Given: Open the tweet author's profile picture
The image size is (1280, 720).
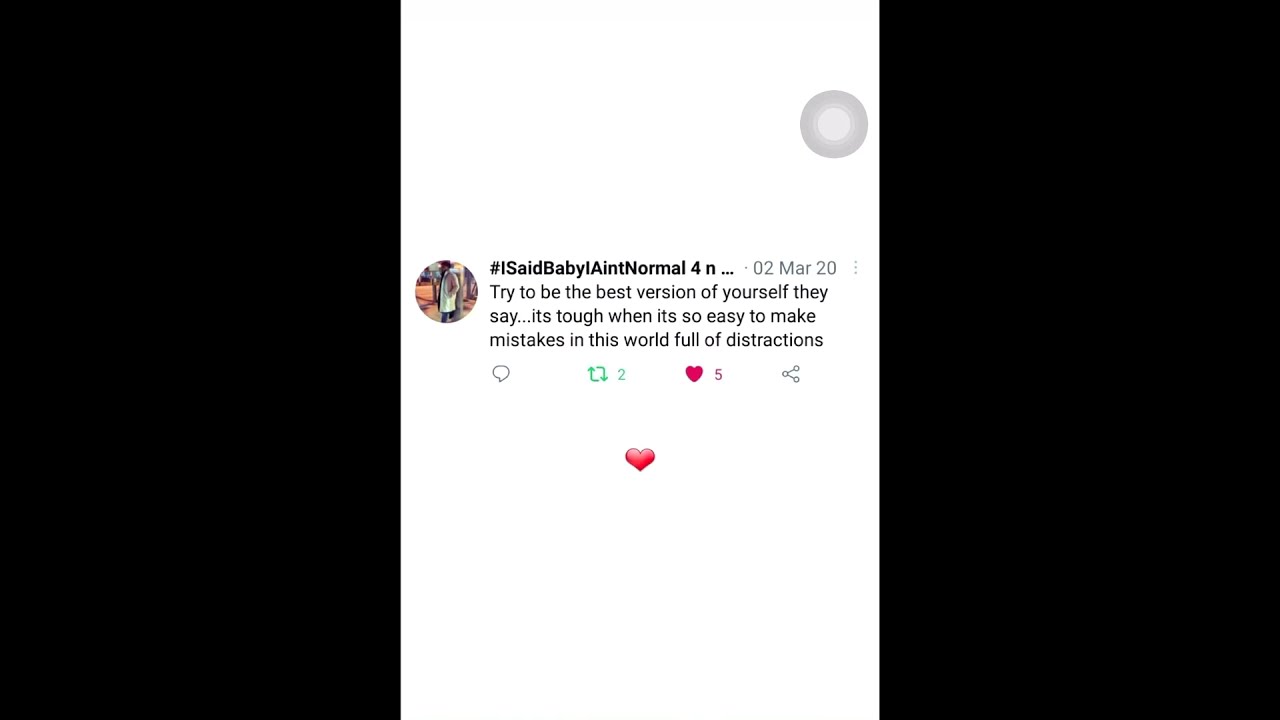Looking at the screenshot, I should tap(446, 292).
